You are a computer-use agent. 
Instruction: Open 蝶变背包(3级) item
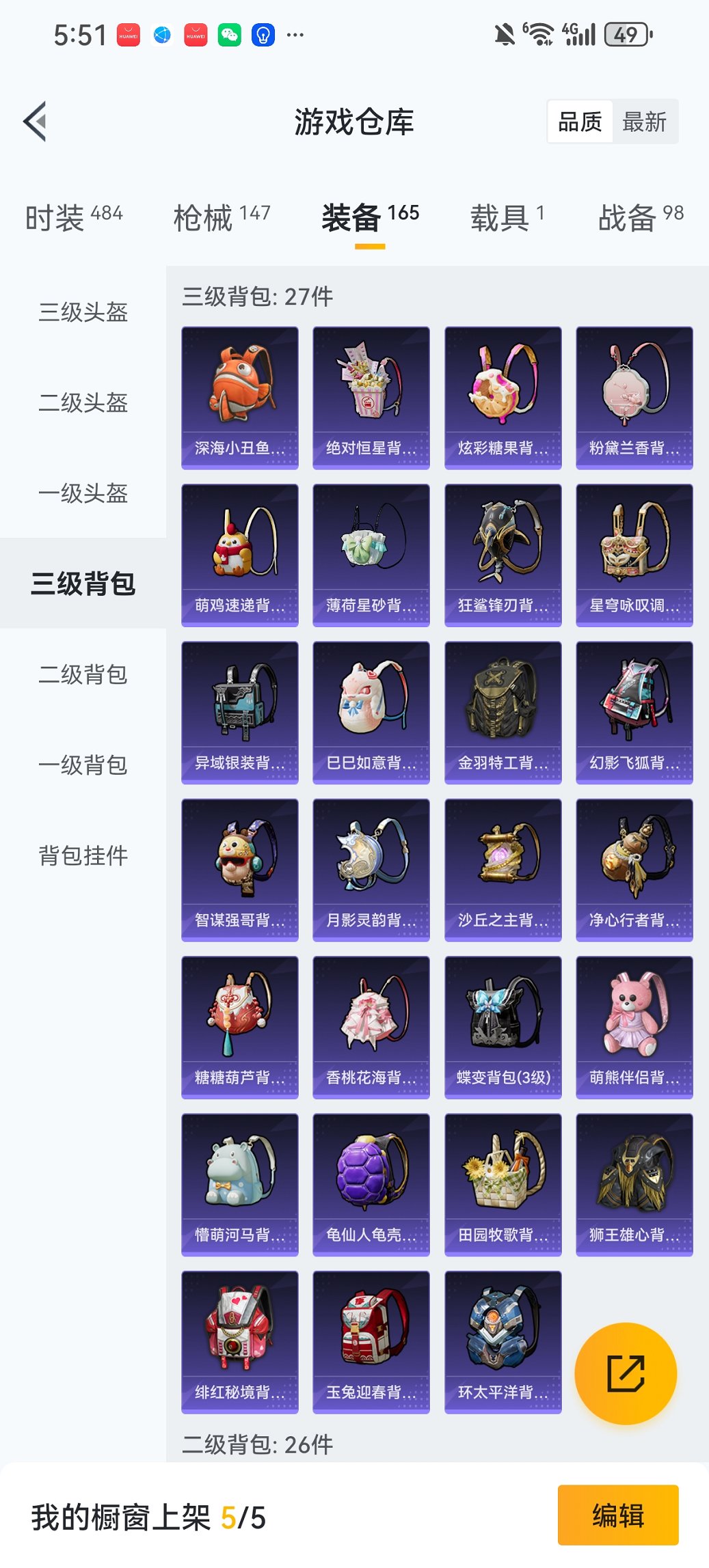503,1027
